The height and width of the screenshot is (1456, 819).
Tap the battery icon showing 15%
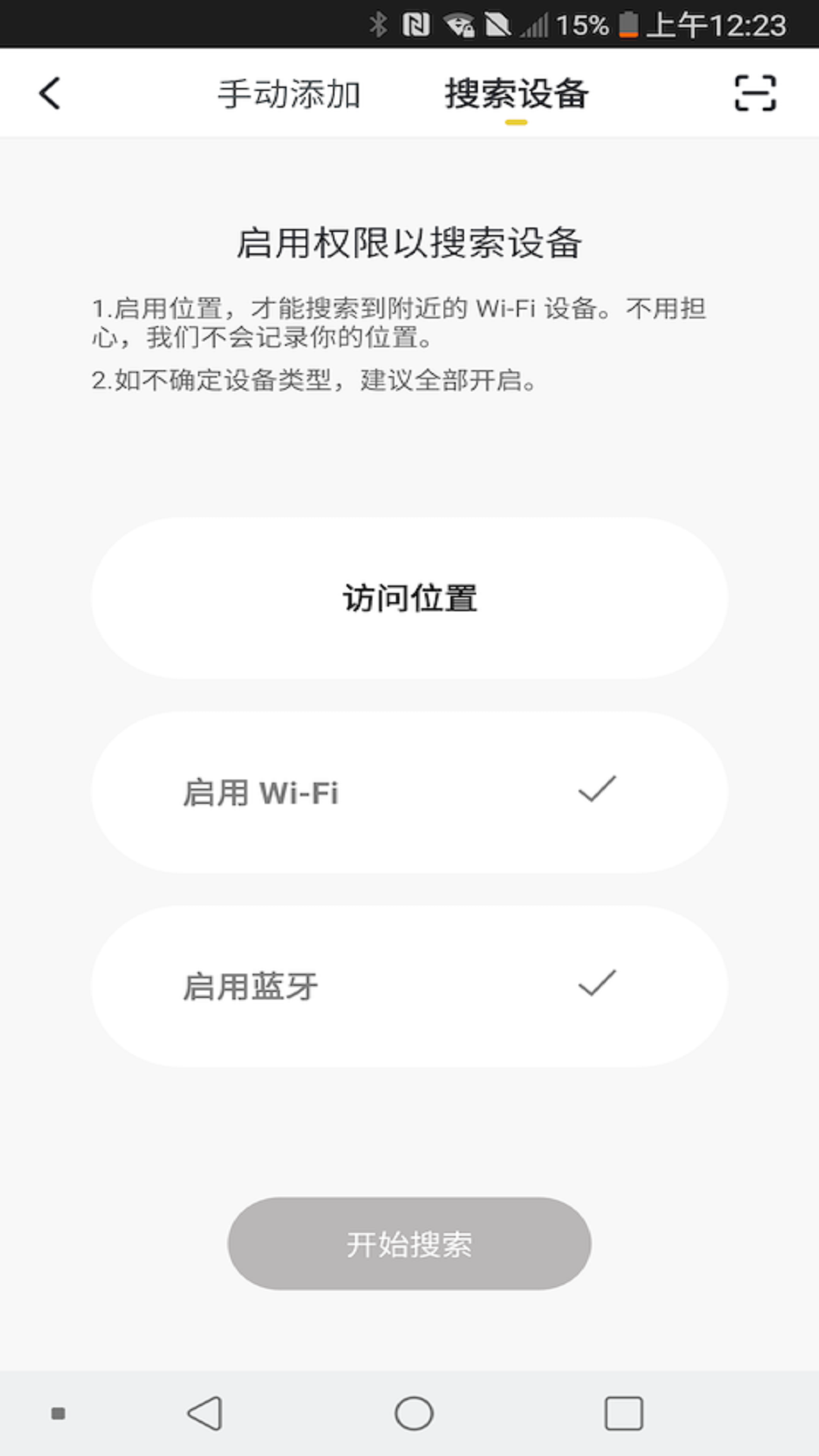pyautogui.click(x=629, y=22)
